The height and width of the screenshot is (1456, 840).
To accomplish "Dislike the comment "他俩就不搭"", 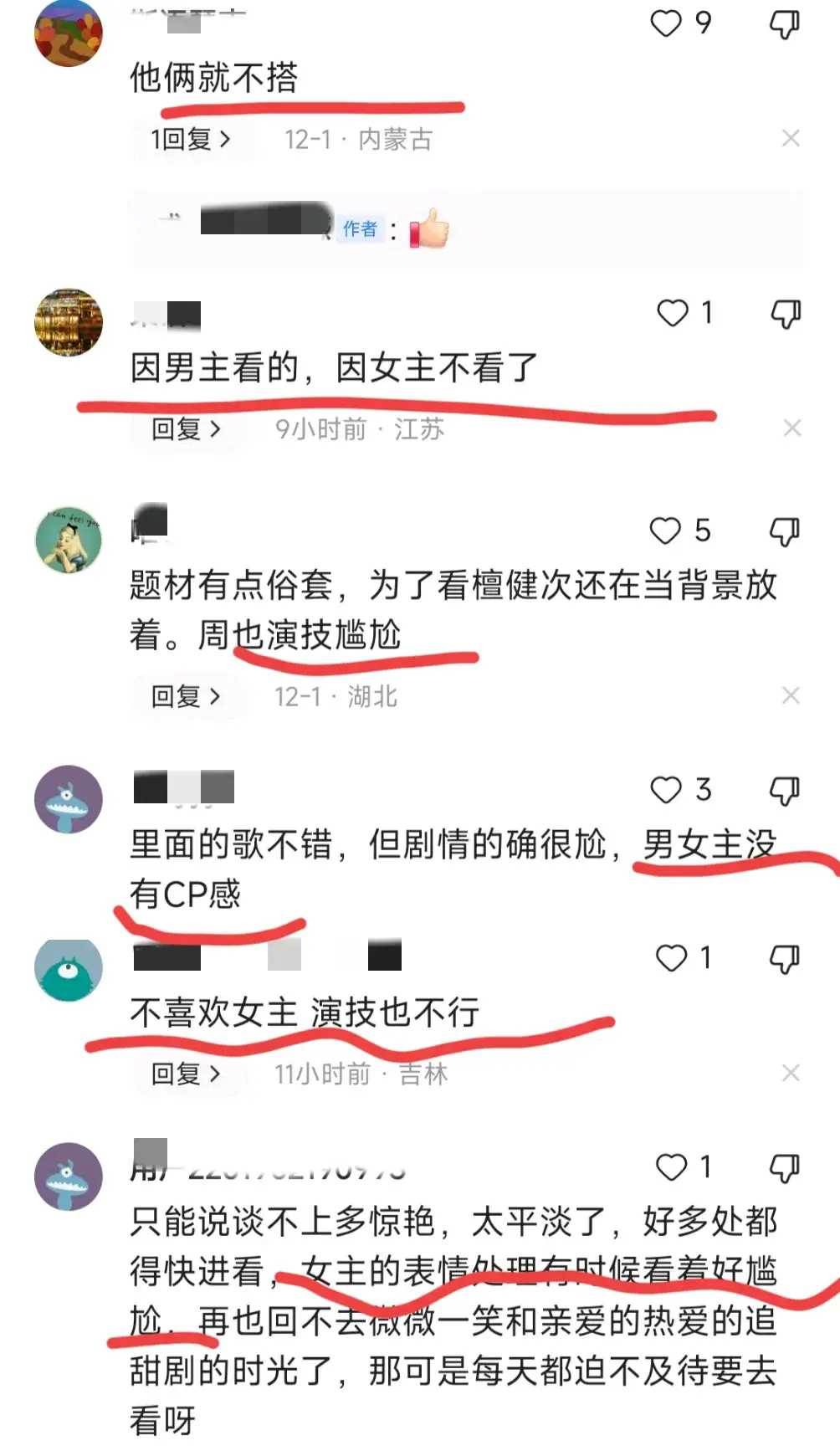I will [784, 23].
